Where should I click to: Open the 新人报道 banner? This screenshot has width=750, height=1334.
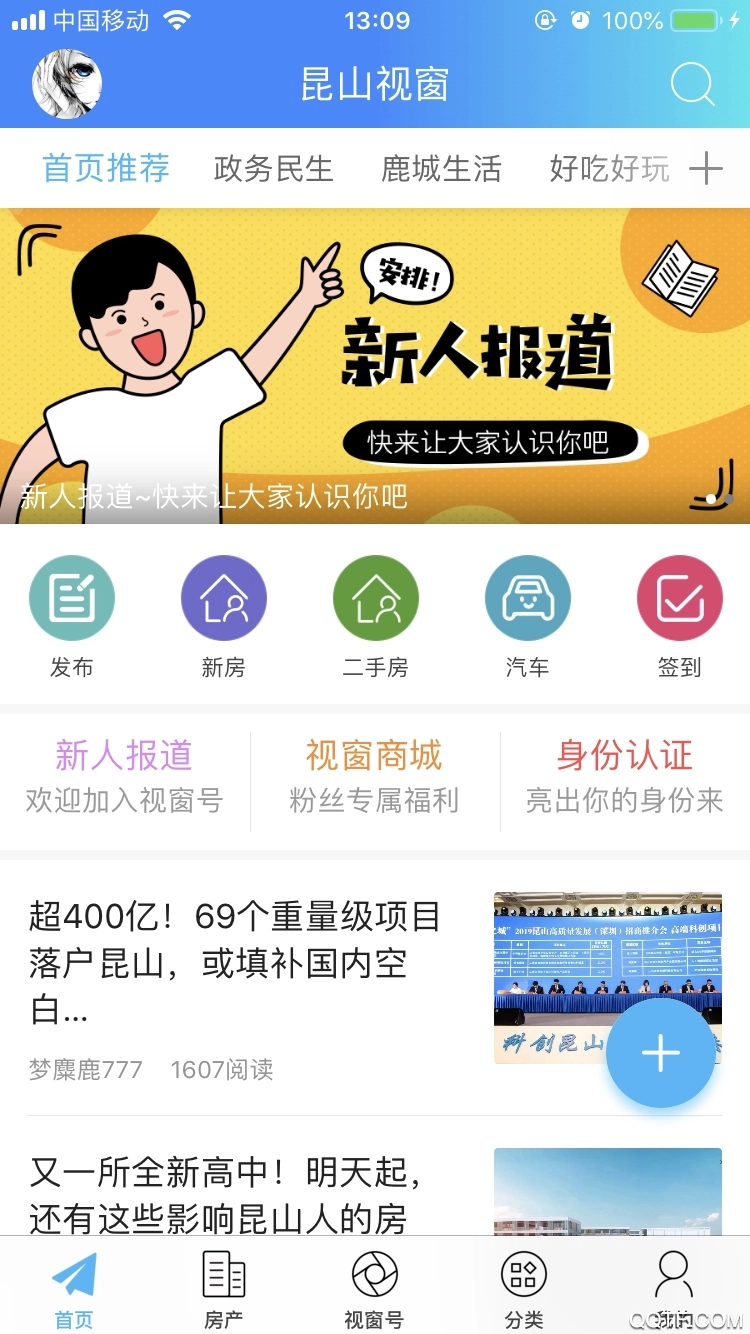click(375, 365)
